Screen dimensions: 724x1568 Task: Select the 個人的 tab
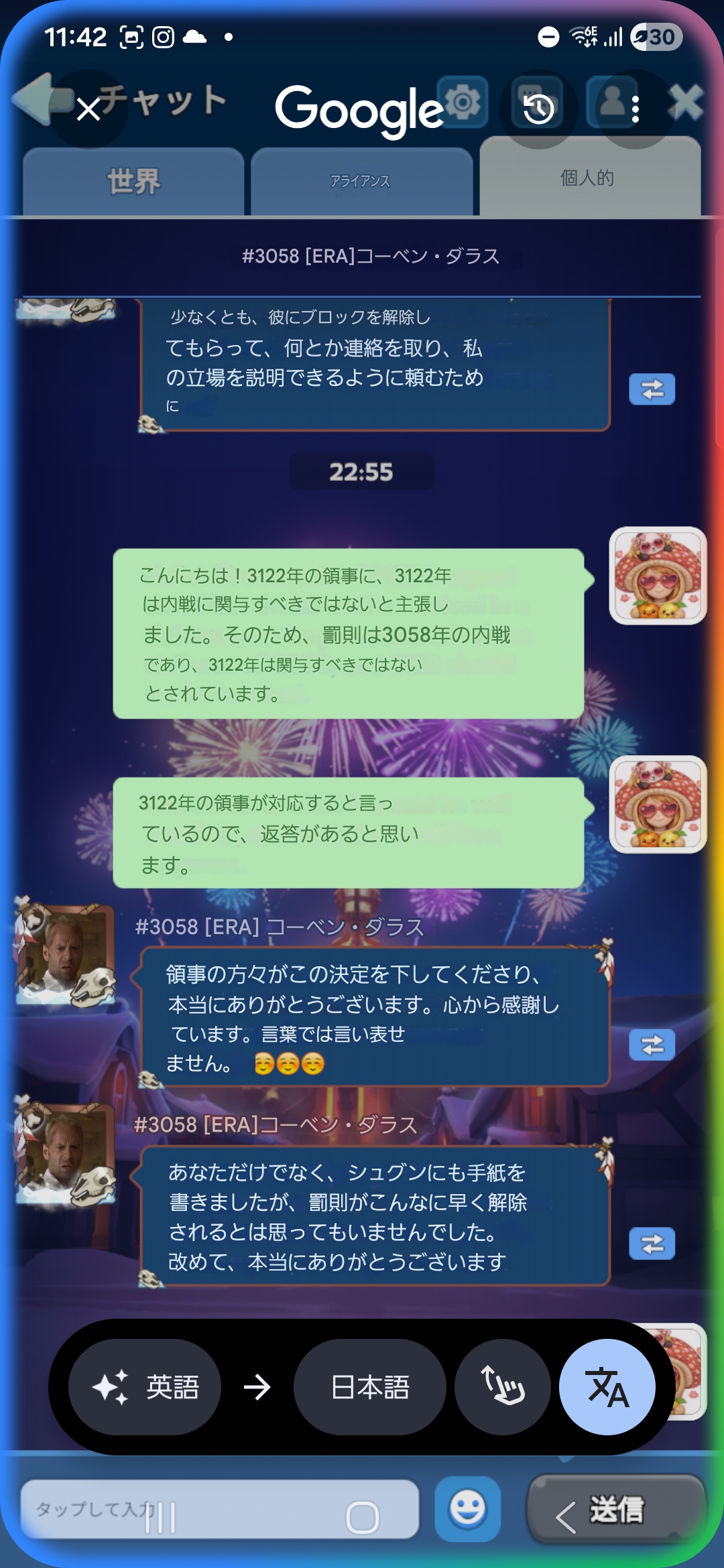point(588,178)
